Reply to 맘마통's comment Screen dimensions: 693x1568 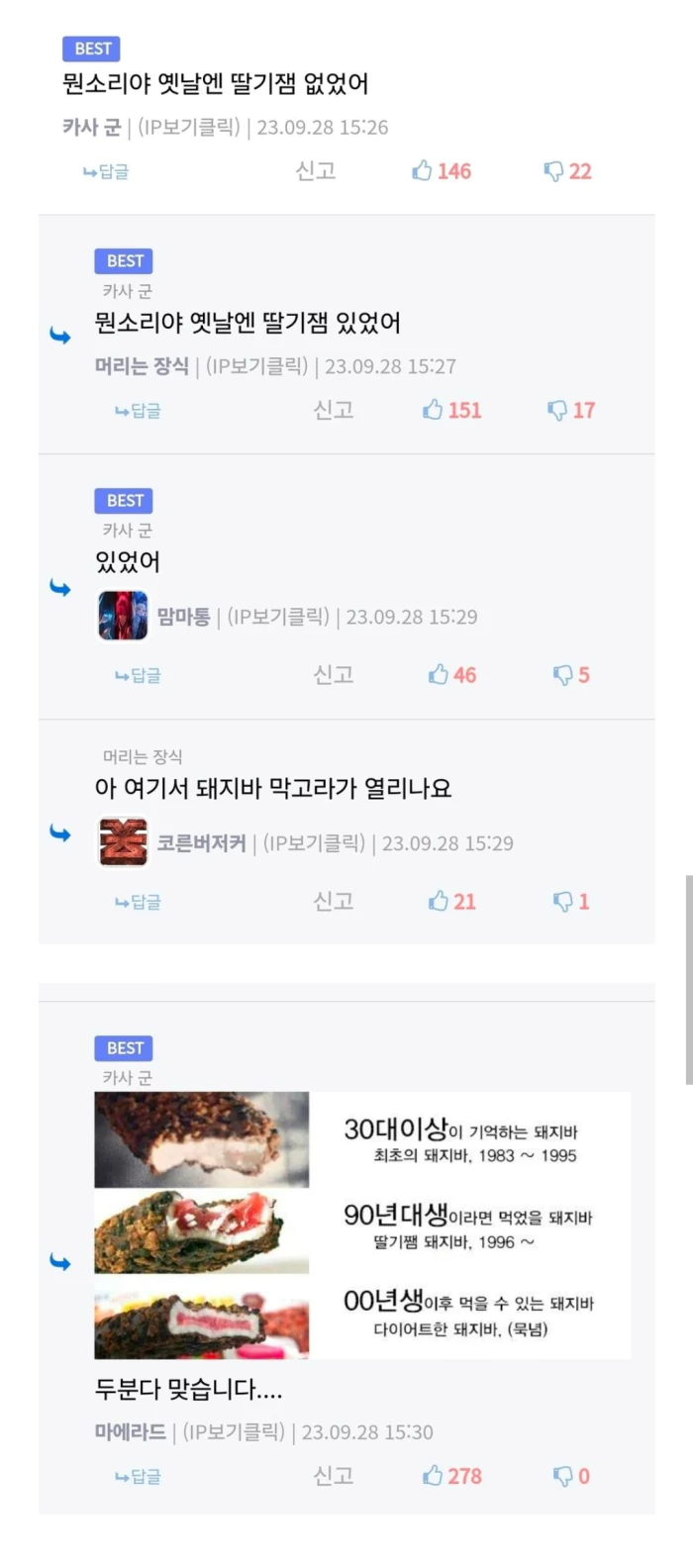(138, 675)
